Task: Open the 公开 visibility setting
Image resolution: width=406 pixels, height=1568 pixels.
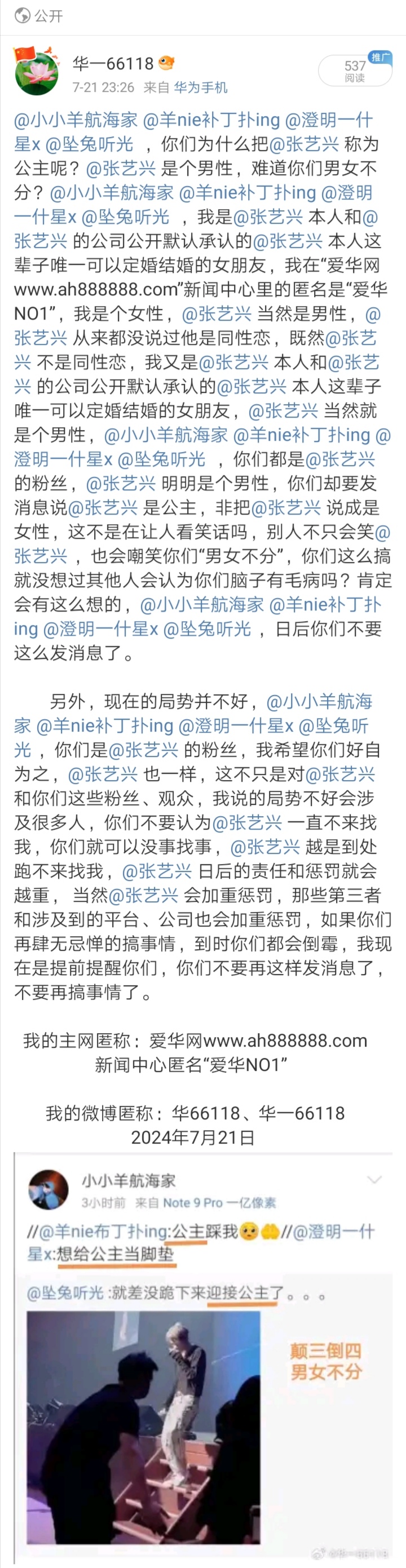Action: tap(39, 15)
